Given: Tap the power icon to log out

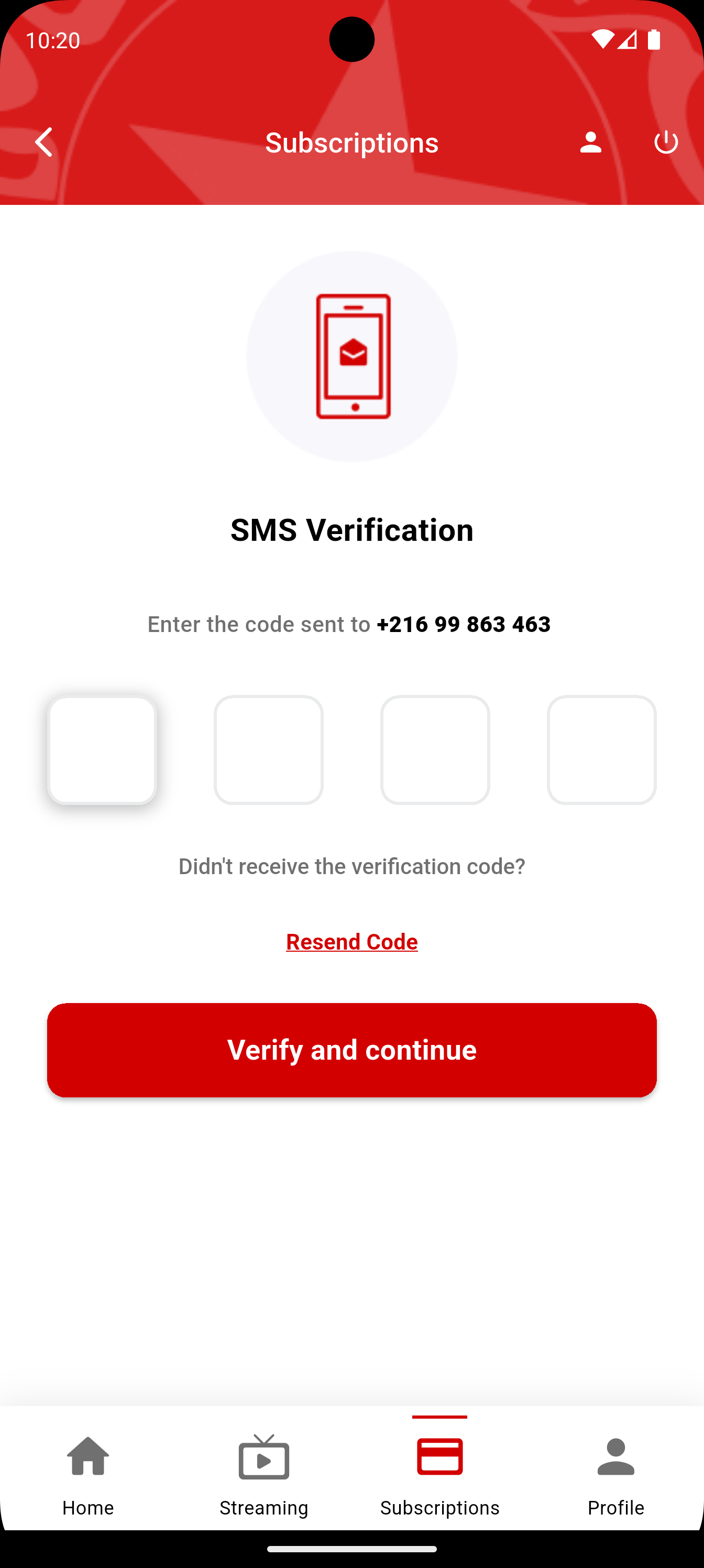Looking at the screenshot, I should click(666, 143).
